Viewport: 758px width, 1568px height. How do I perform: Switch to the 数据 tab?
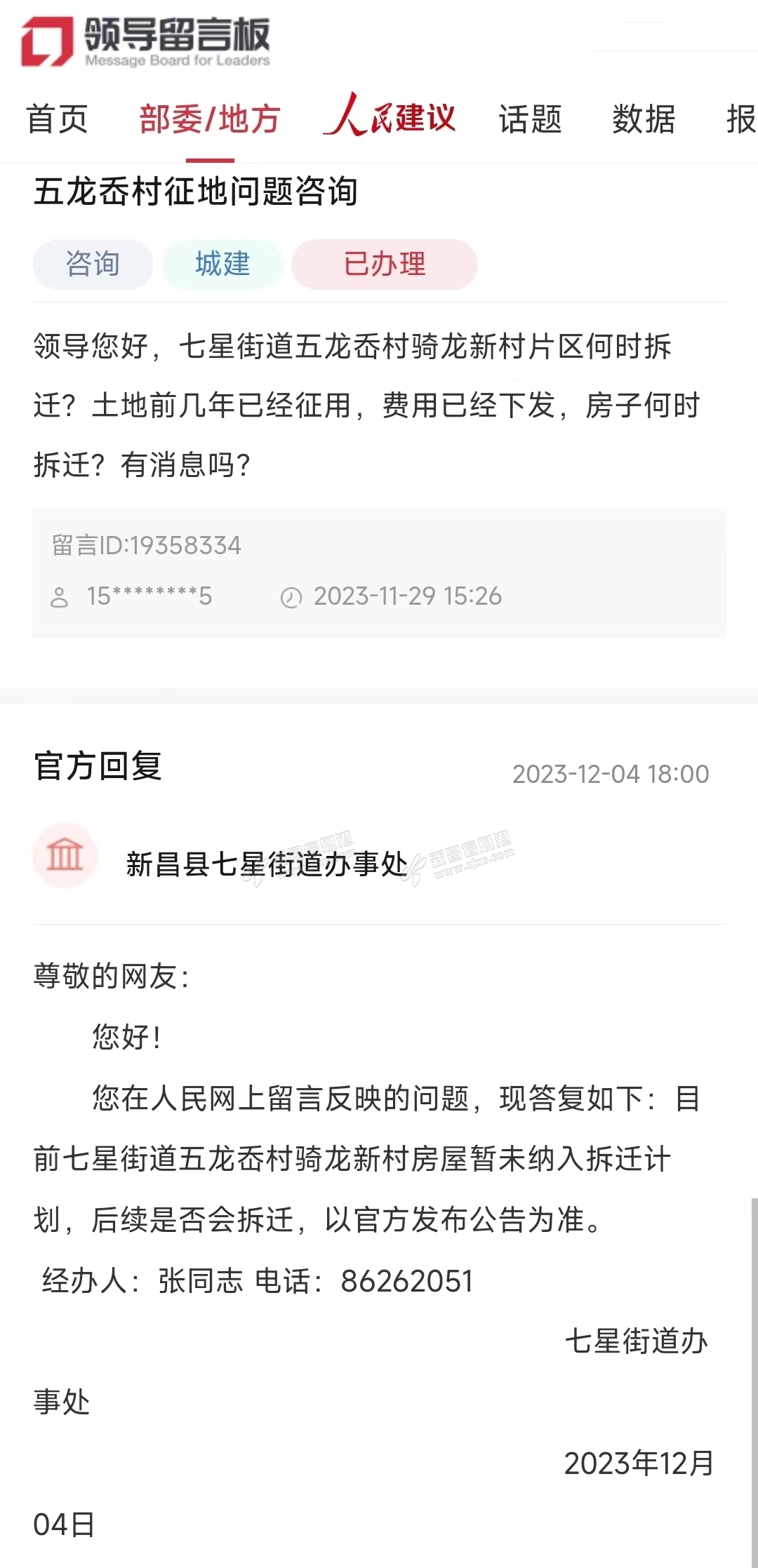click(x=643, y=119)
